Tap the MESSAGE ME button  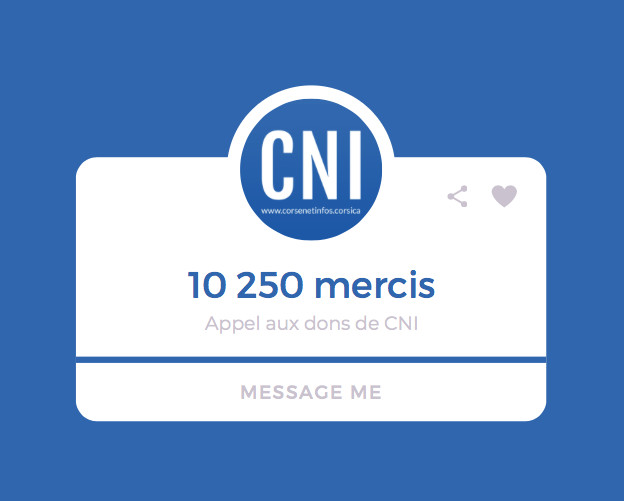(311, 392)
